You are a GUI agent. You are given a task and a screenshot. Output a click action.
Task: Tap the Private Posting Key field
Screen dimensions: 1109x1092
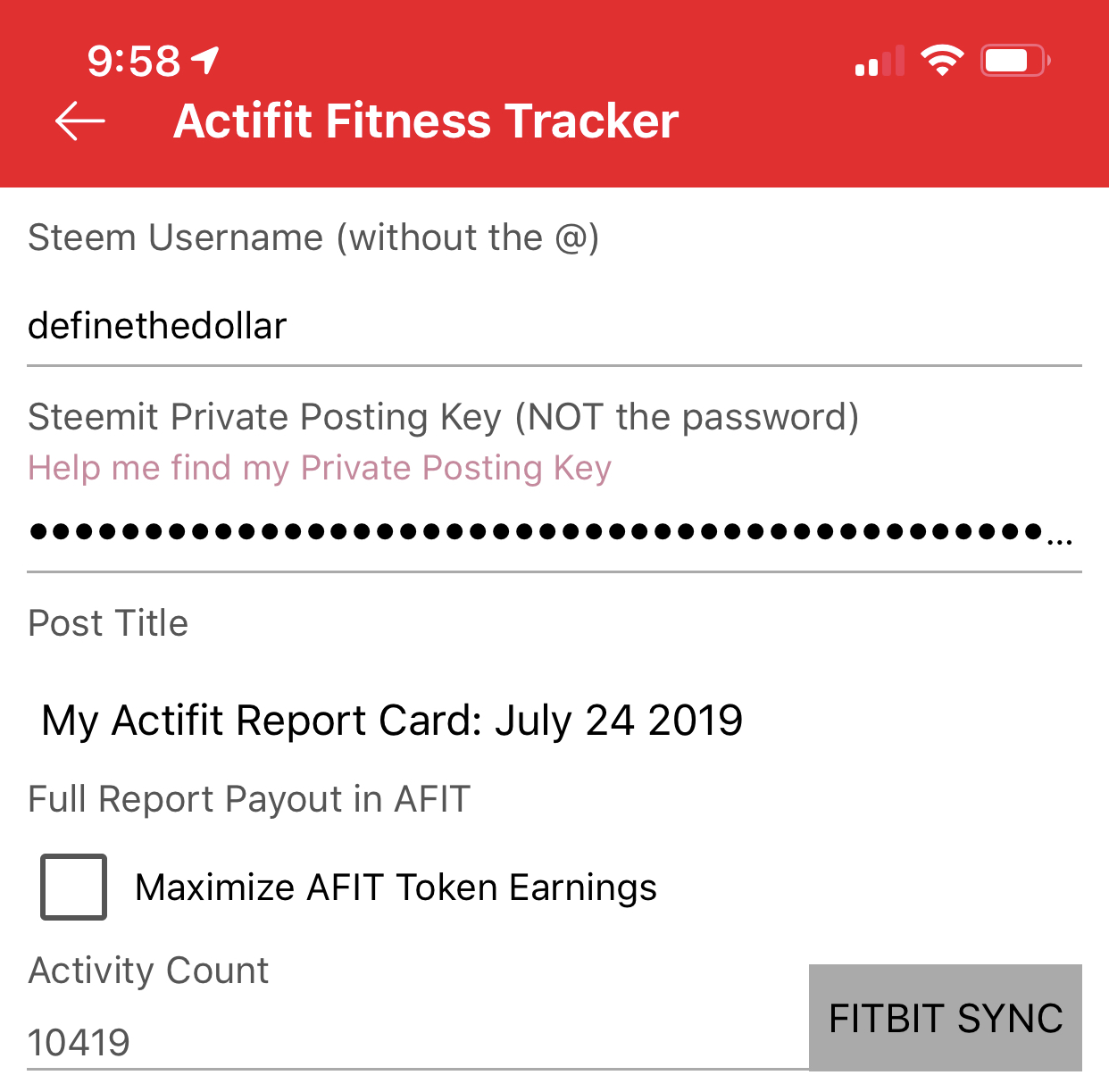point(554,532)
